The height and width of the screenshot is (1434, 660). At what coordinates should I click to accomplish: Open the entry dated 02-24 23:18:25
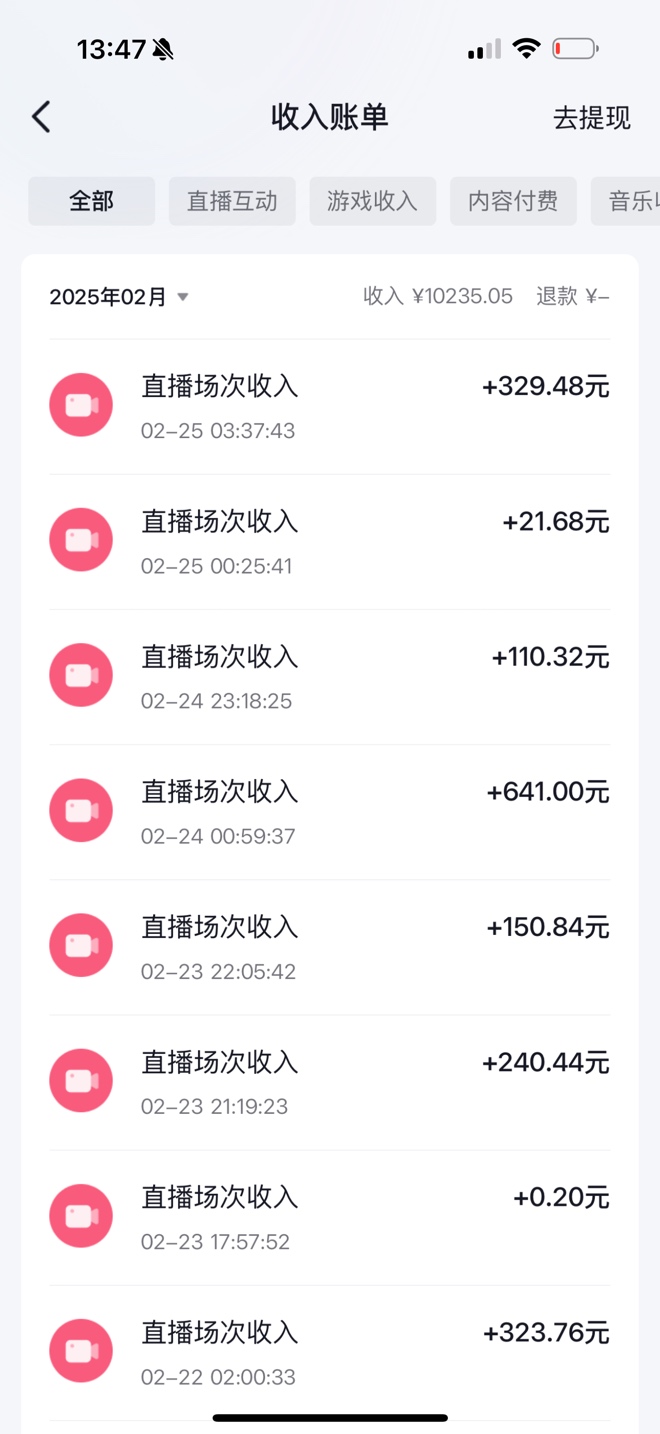tap(330, 676)
